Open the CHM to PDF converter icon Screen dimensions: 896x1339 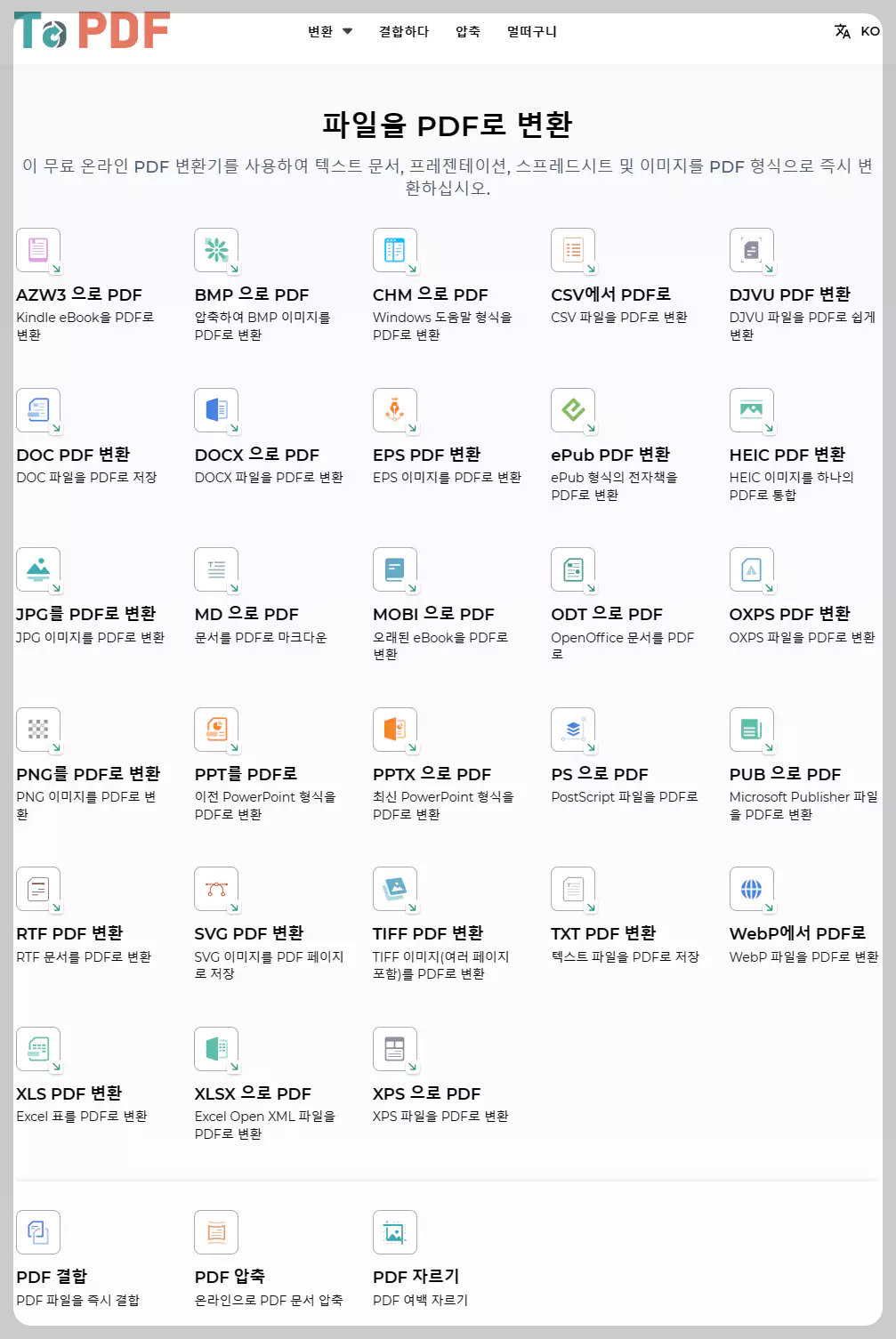coord(395,250)
